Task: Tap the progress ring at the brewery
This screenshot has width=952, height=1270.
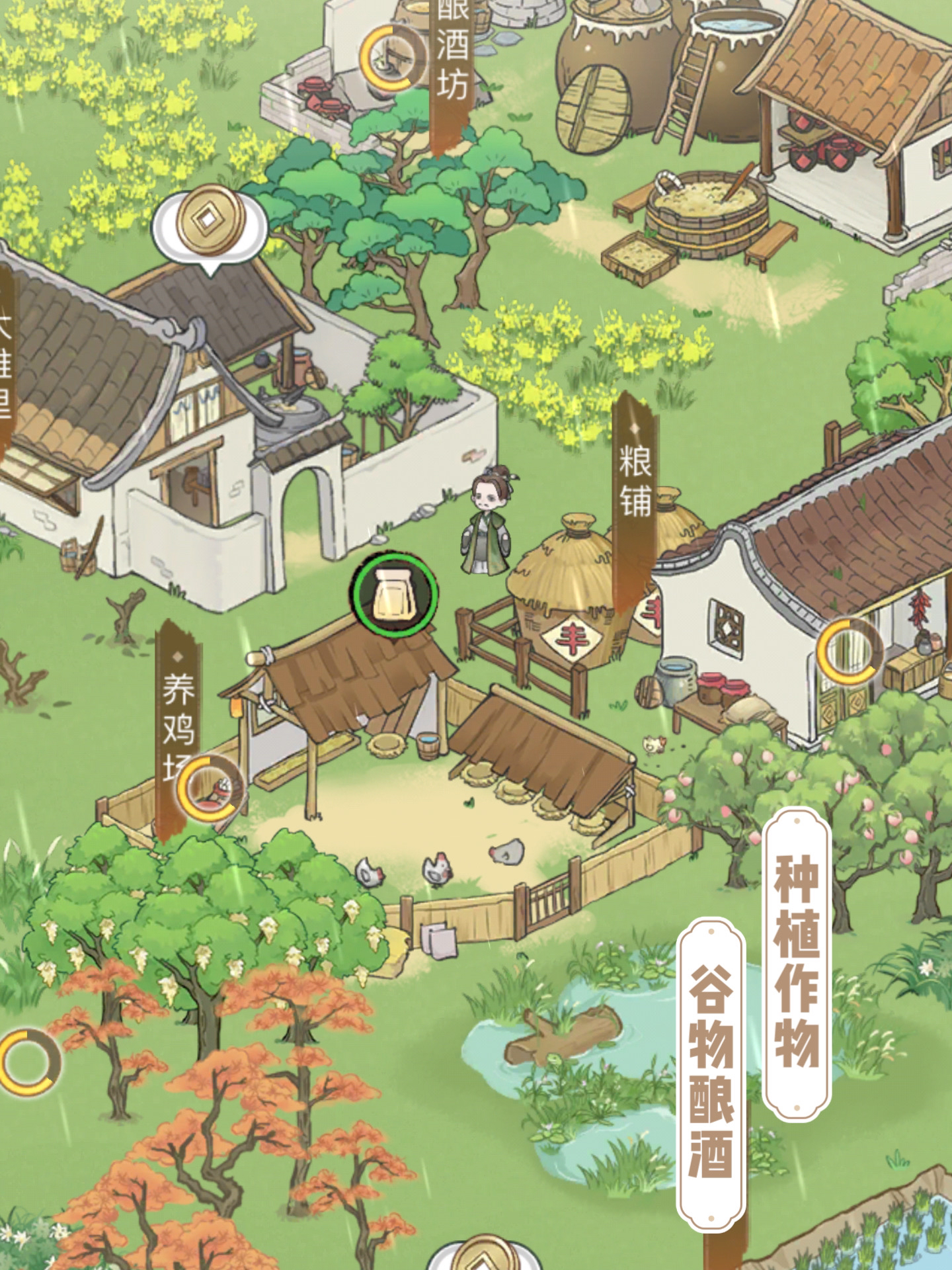Action: tap(393, 57)
